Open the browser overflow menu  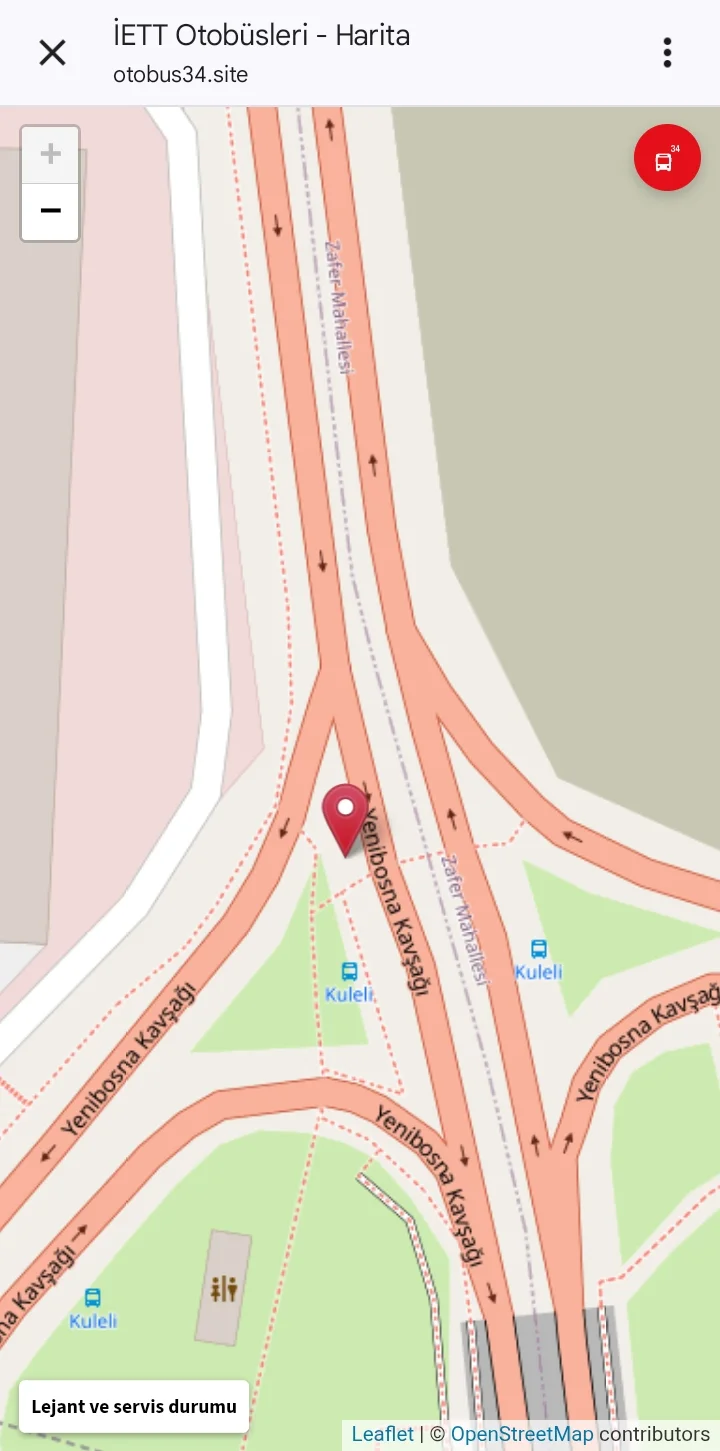pos(667,53)
